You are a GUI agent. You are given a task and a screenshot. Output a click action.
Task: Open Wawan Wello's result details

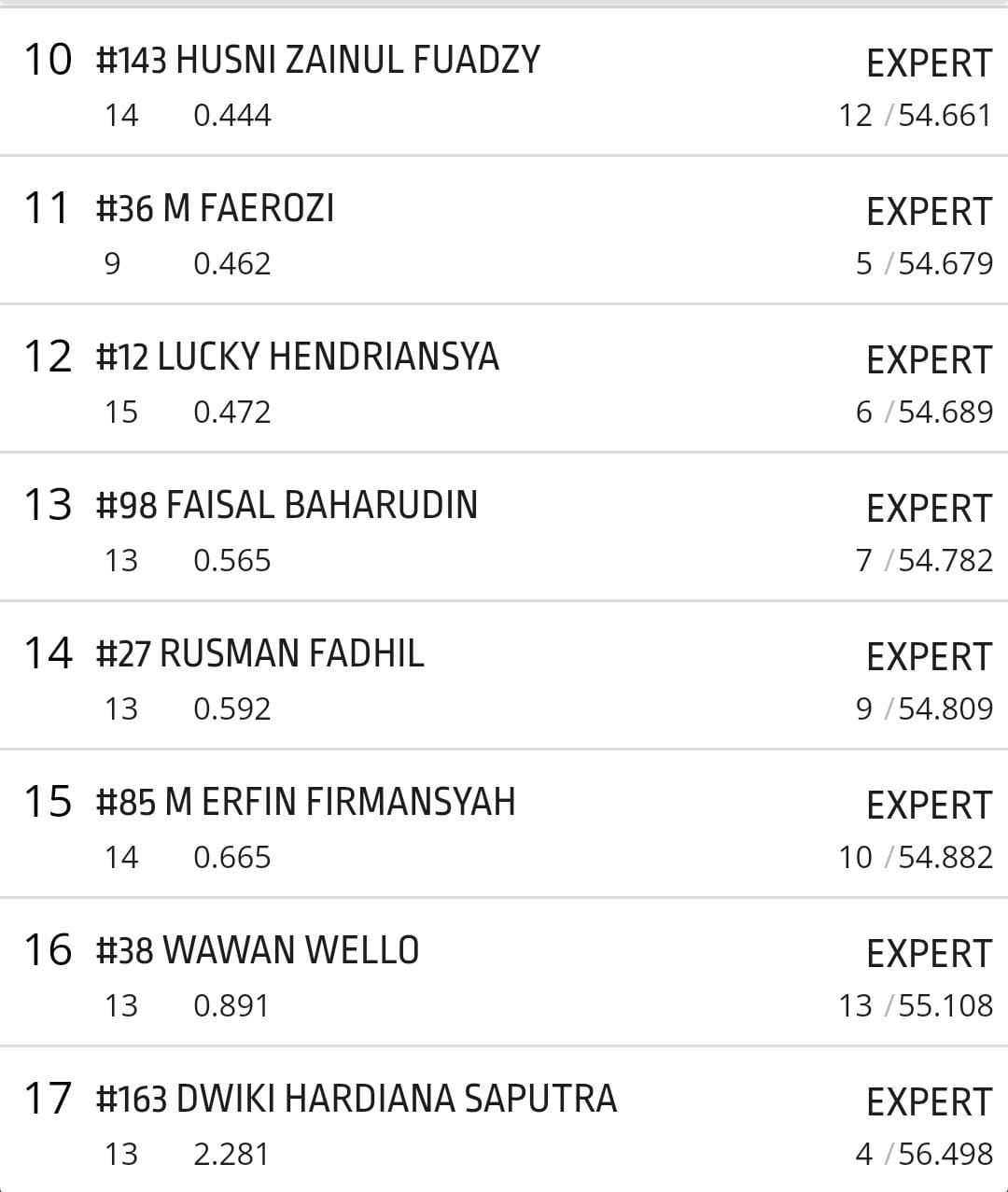coord(504,975)
